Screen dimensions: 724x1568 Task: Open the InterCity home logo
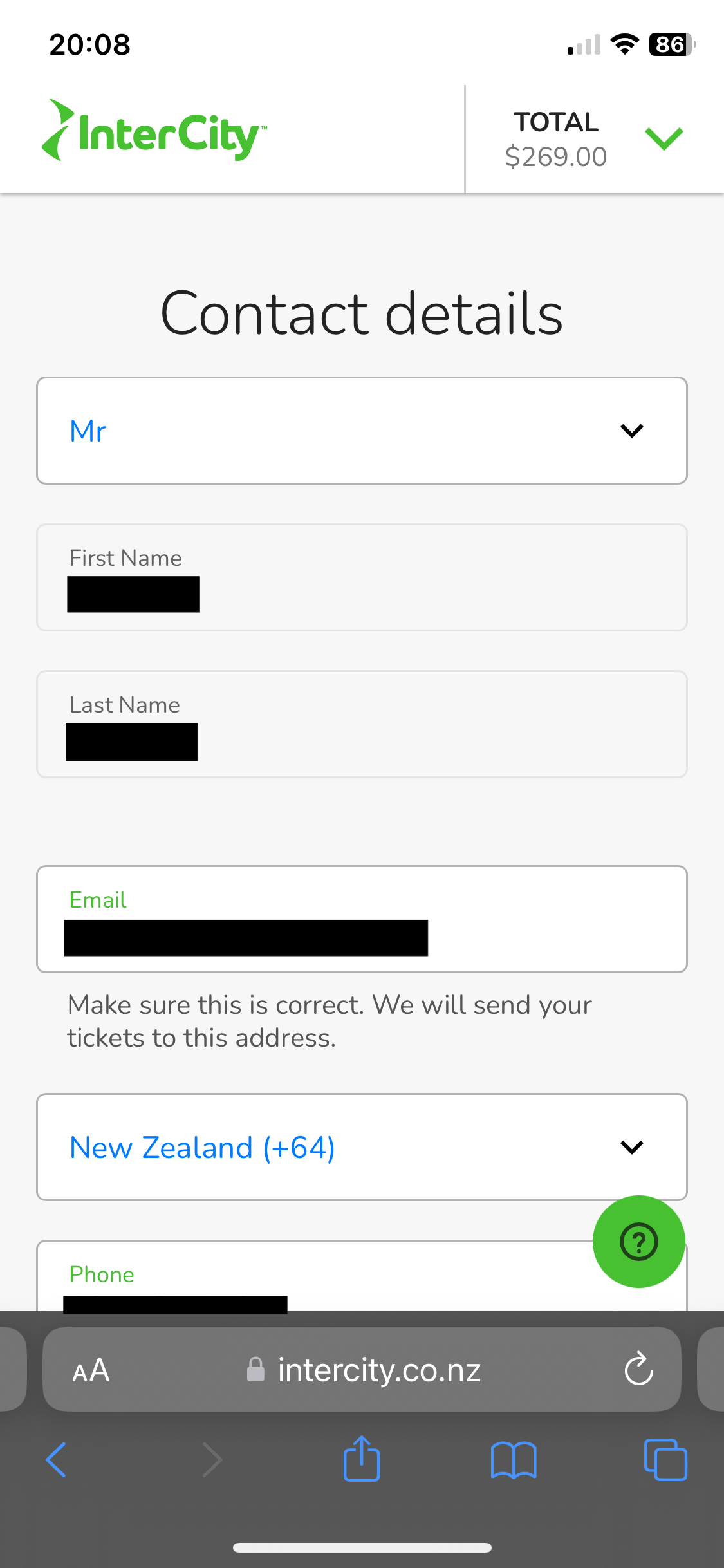click(x=154, y=132)
